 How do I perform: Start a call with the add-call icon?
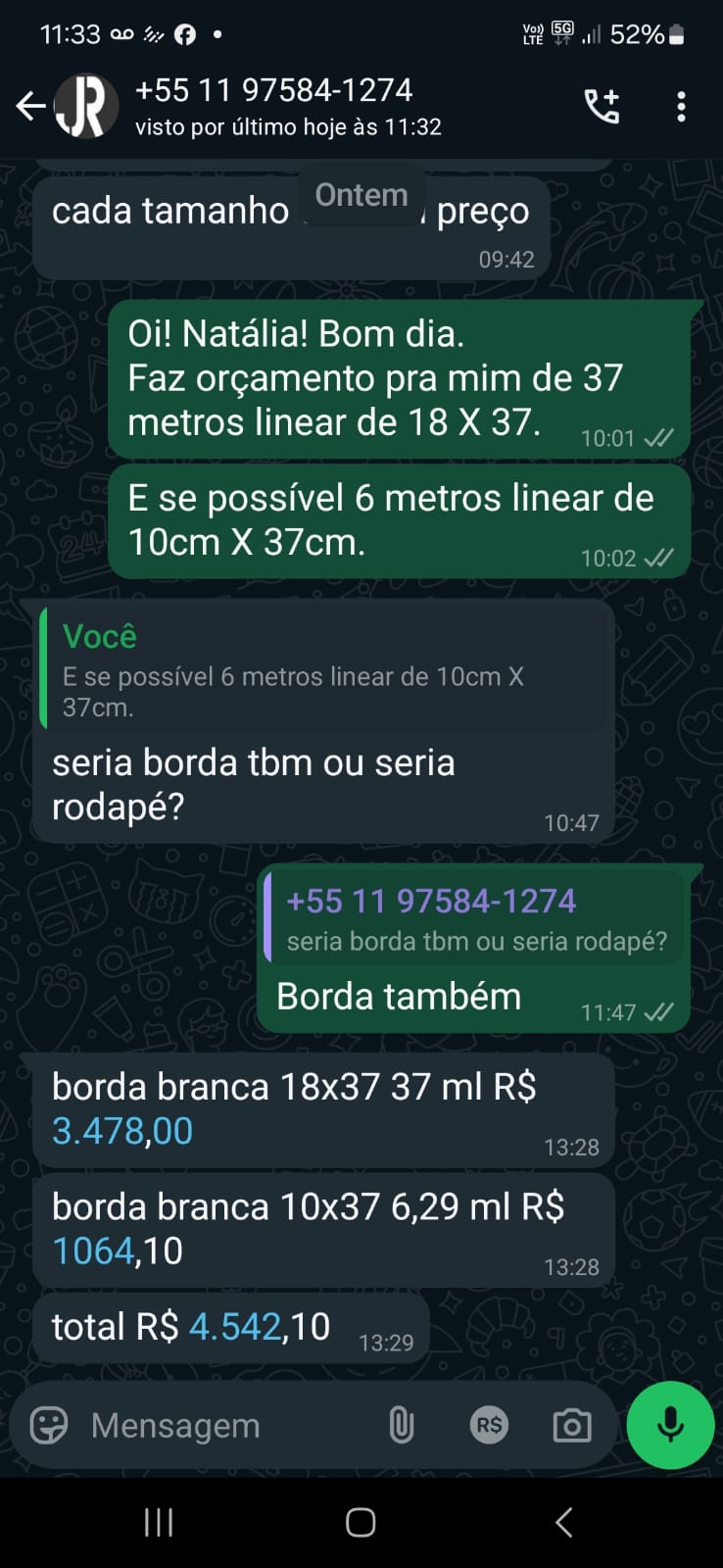point(602,107)
